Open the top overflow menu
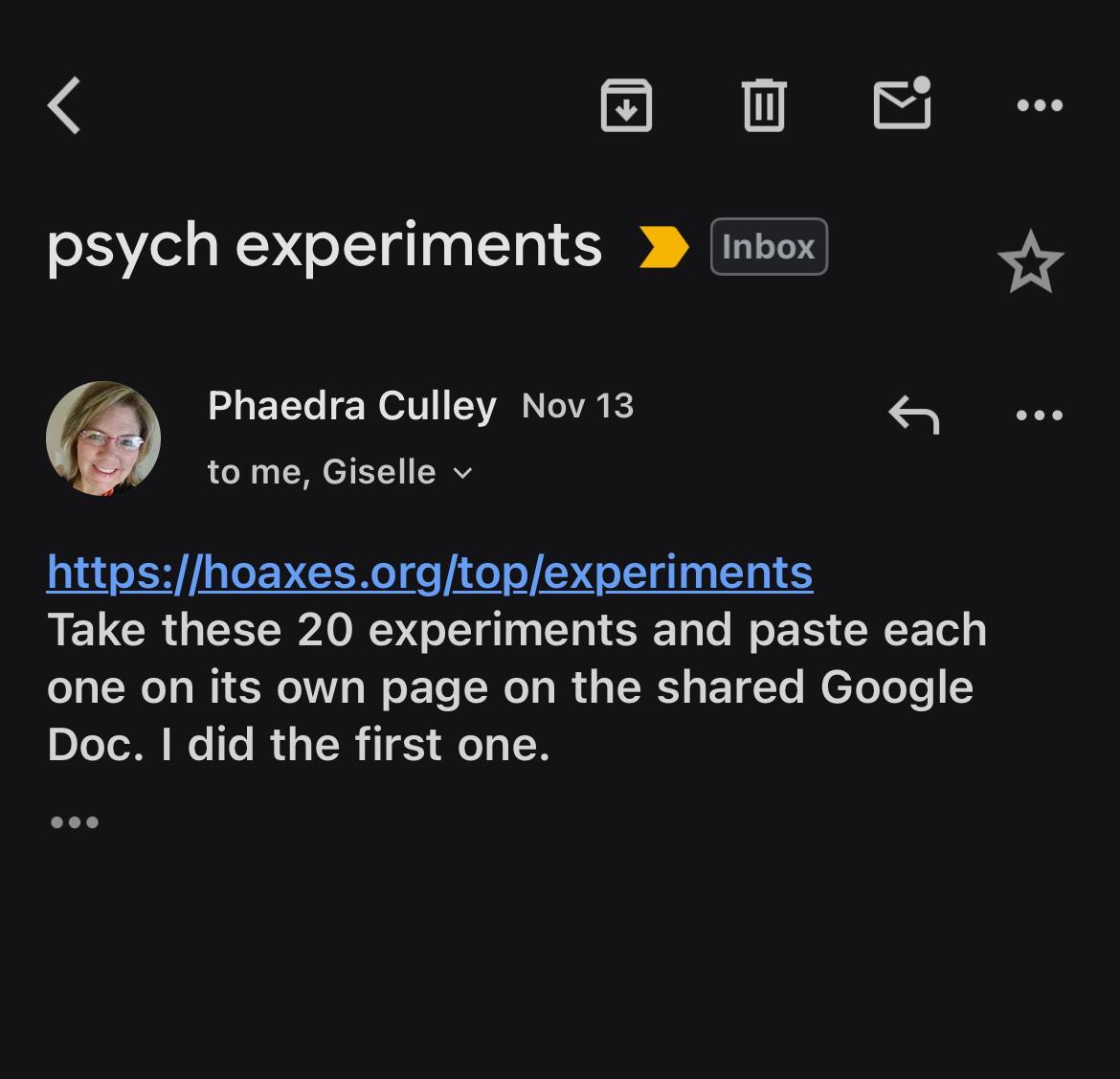This screenshot has width=1120, height=1079. (1040, 105)
